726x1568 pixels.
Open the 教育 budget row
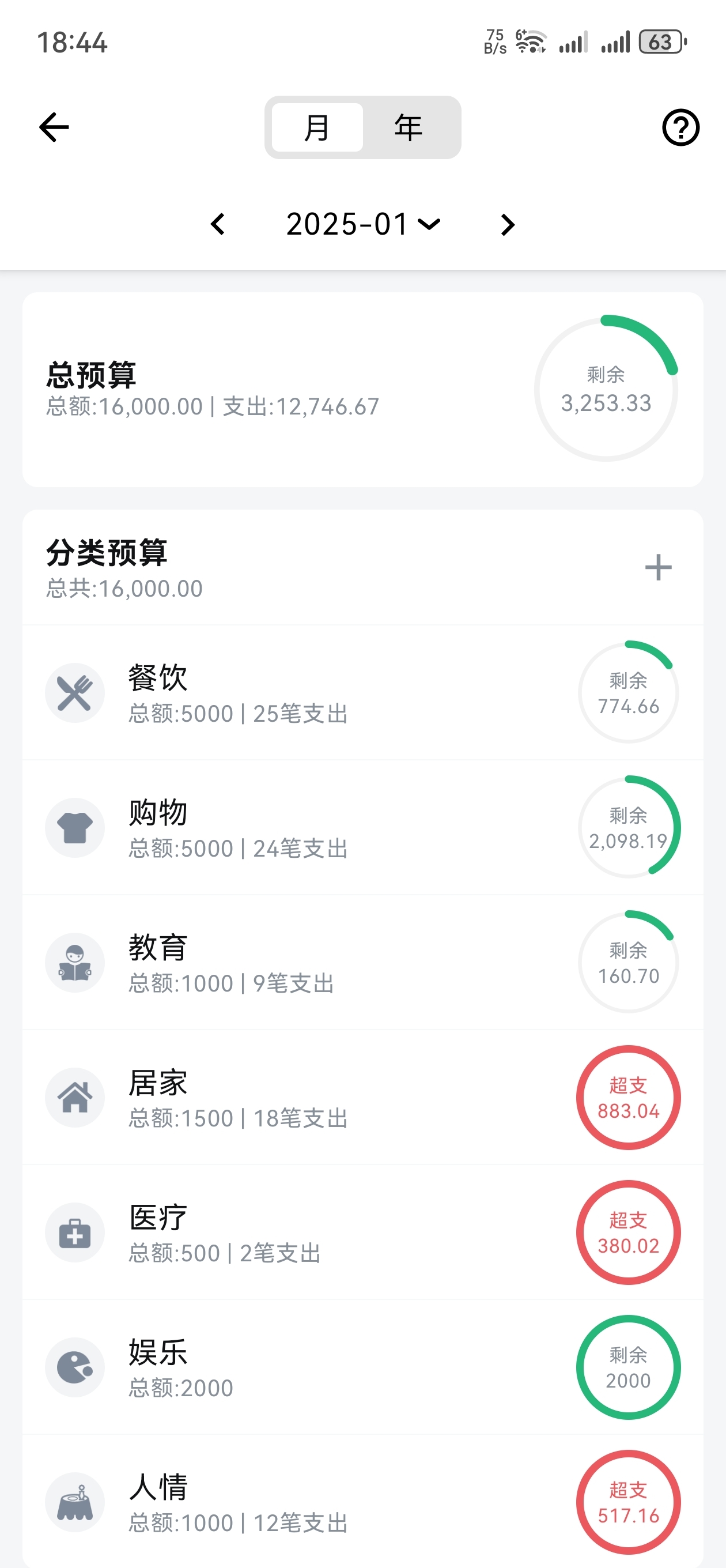tap(362, 963)
